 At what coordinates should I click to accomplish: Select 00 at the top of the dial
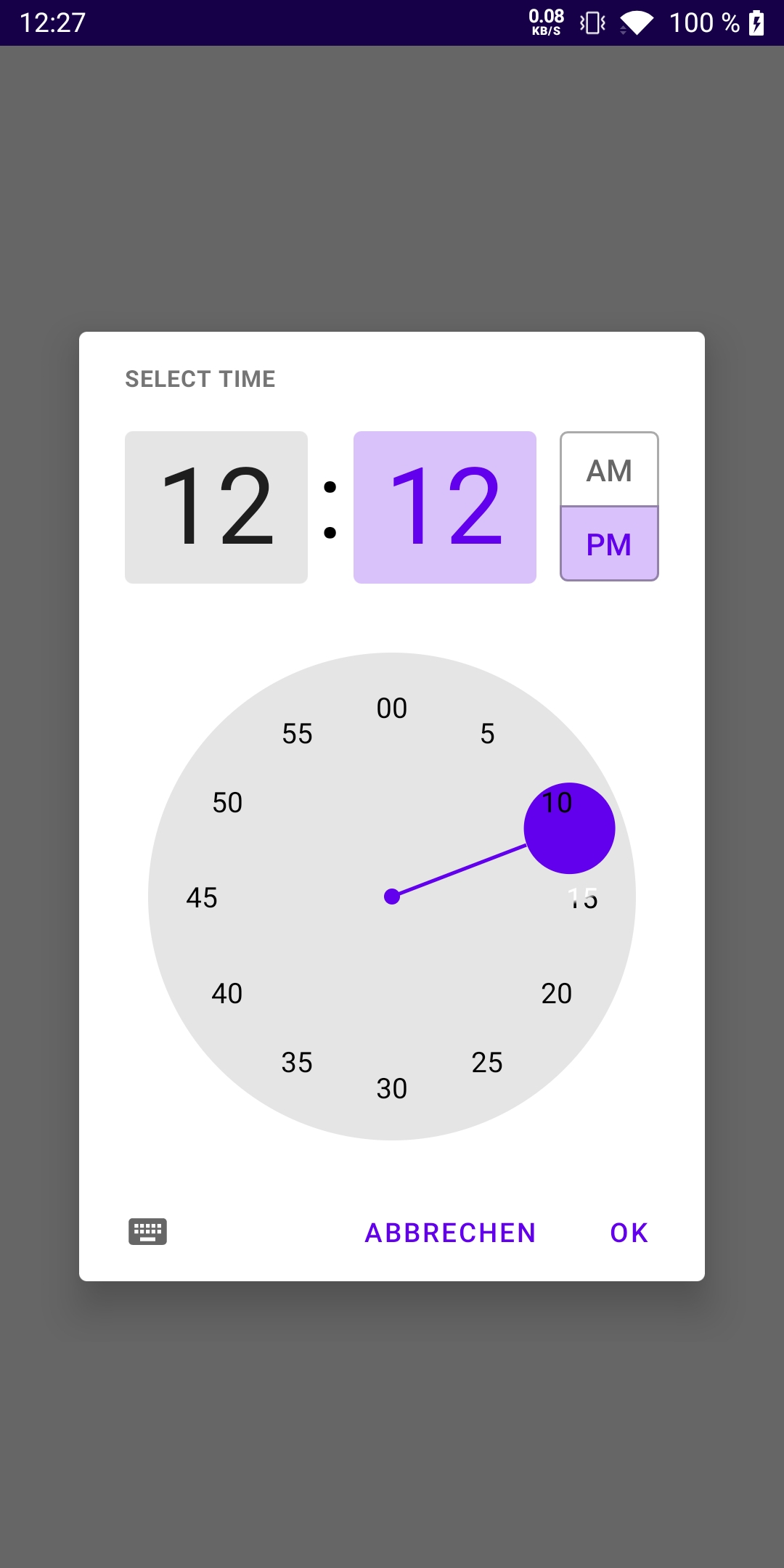point(393,708)
